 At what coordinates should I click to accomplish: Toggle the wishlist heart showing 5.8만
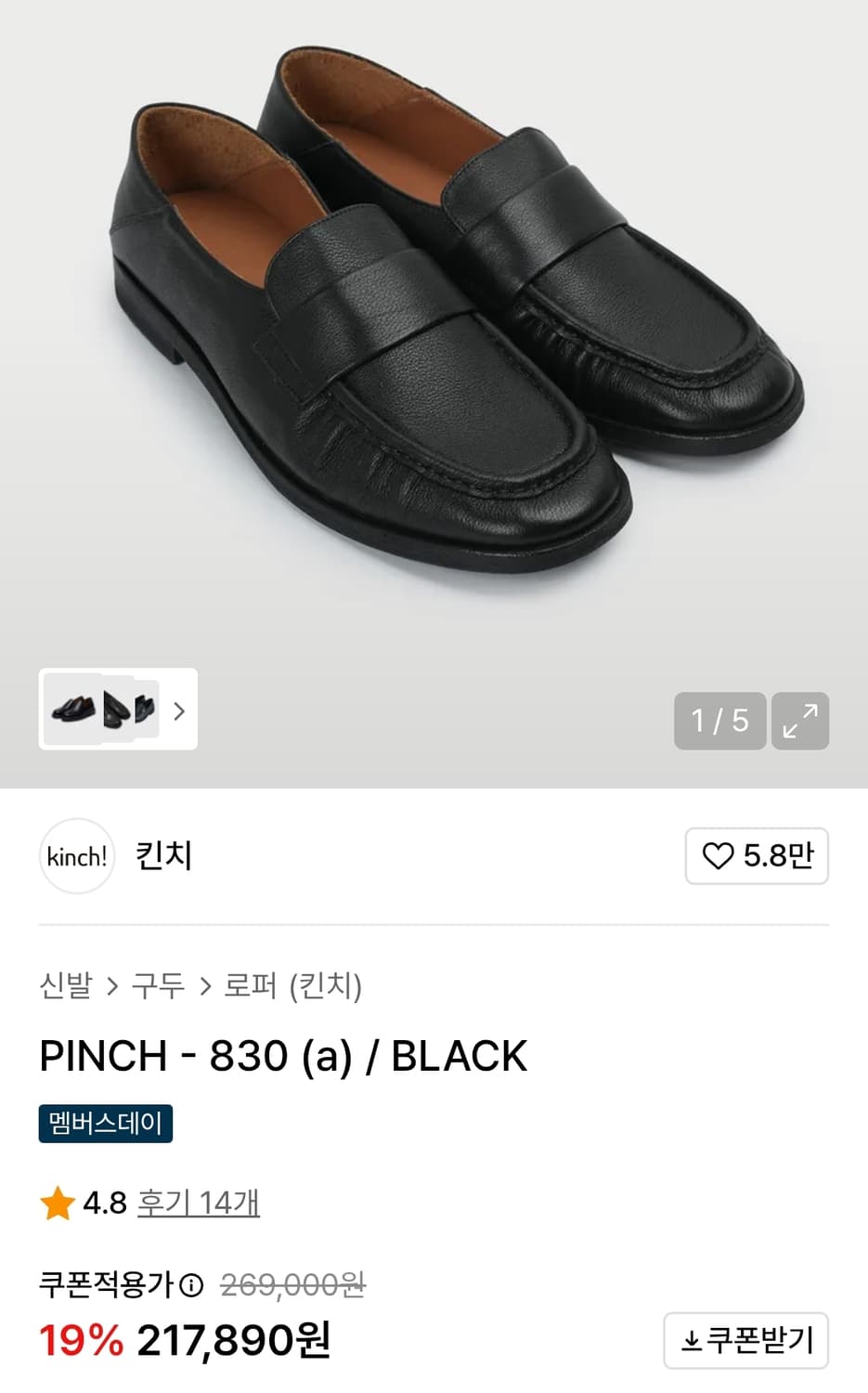pos(757,856)
